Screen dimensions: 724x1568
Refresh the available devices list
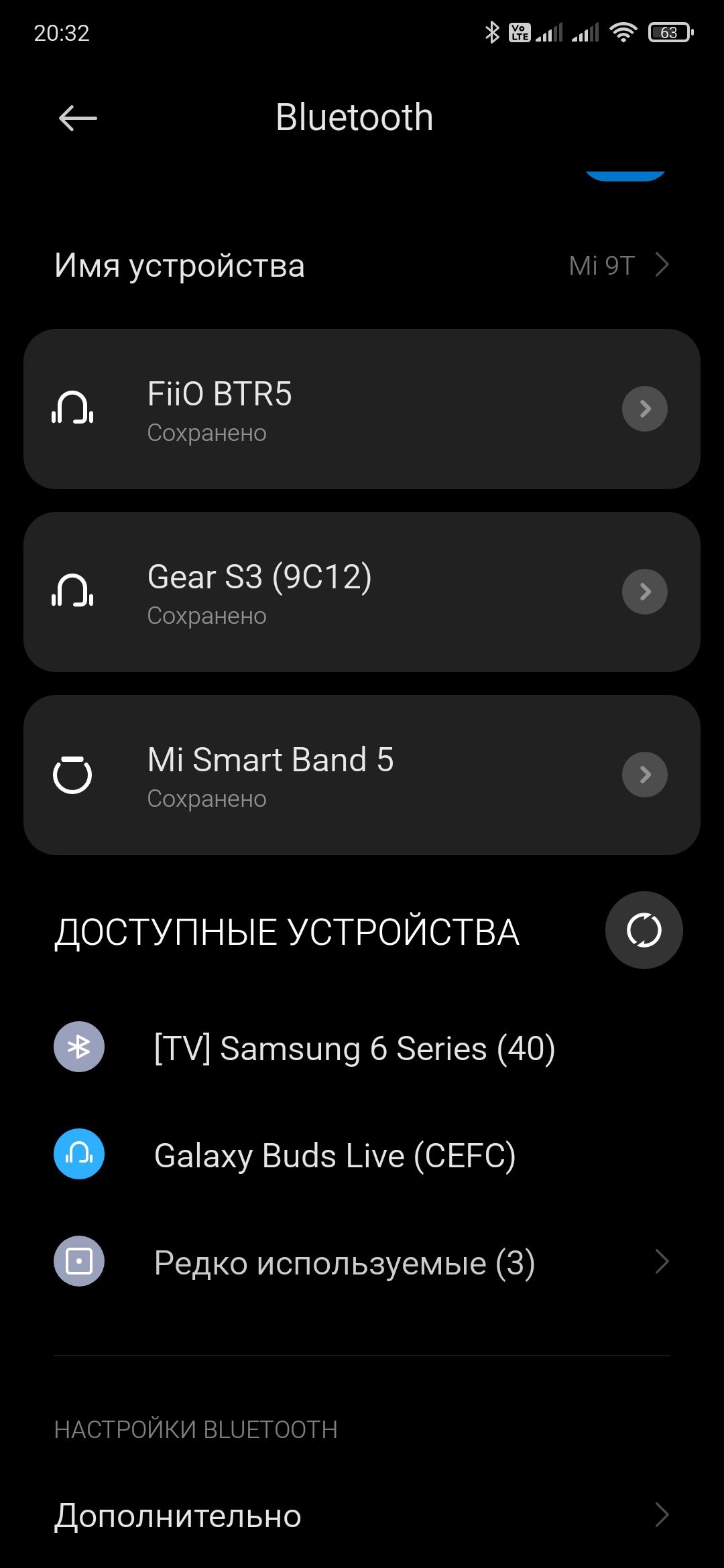point(644,930)
